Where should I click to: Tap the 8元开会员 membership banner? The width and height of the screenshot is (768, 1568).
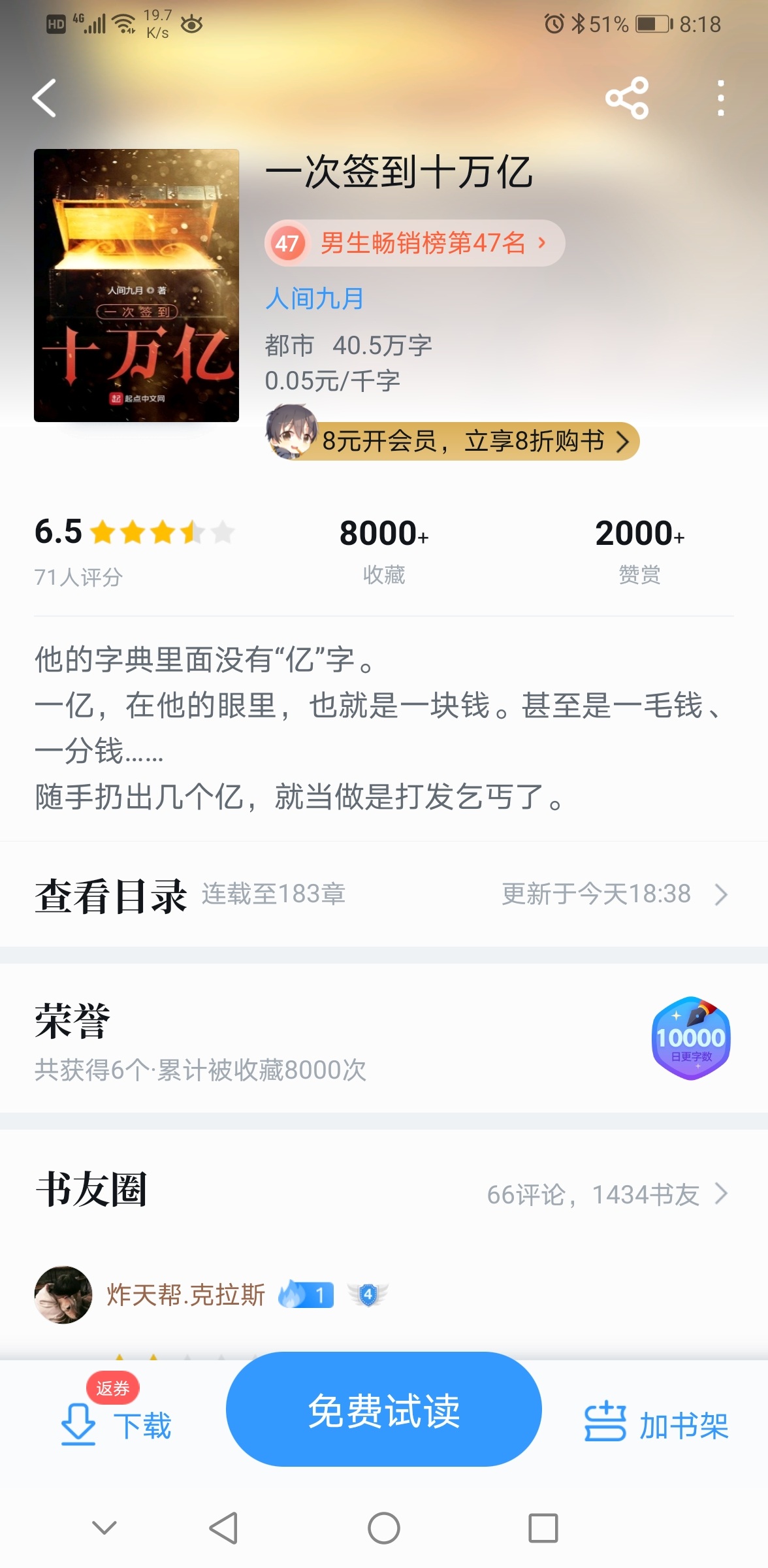[464, 442]
